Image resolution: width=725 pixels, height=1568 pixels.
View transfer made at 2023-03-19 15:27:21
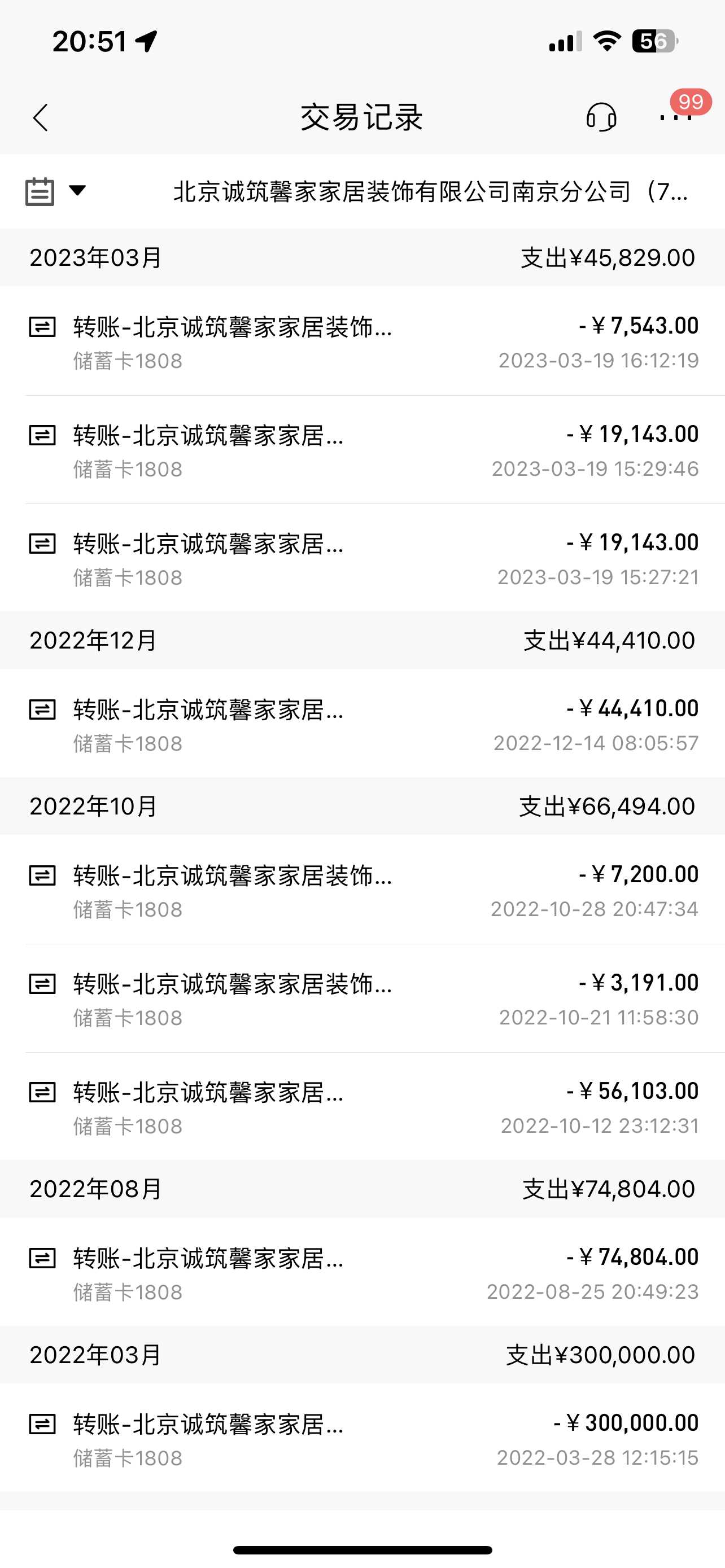coord(362,559)
